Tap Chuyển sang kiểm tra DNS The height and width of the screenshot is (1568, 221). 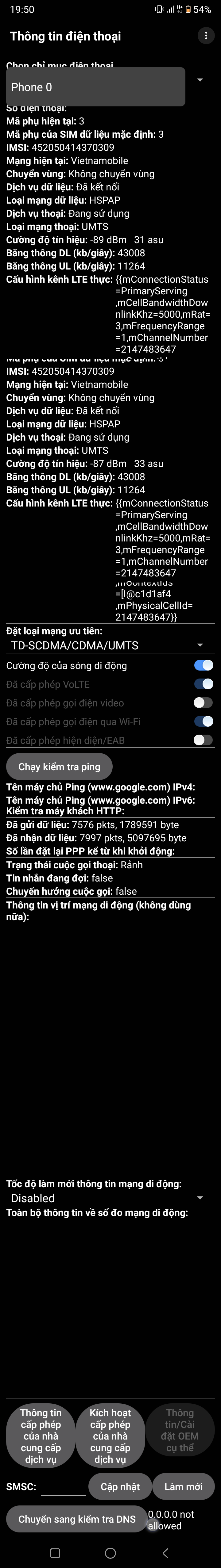(77, 1519)
